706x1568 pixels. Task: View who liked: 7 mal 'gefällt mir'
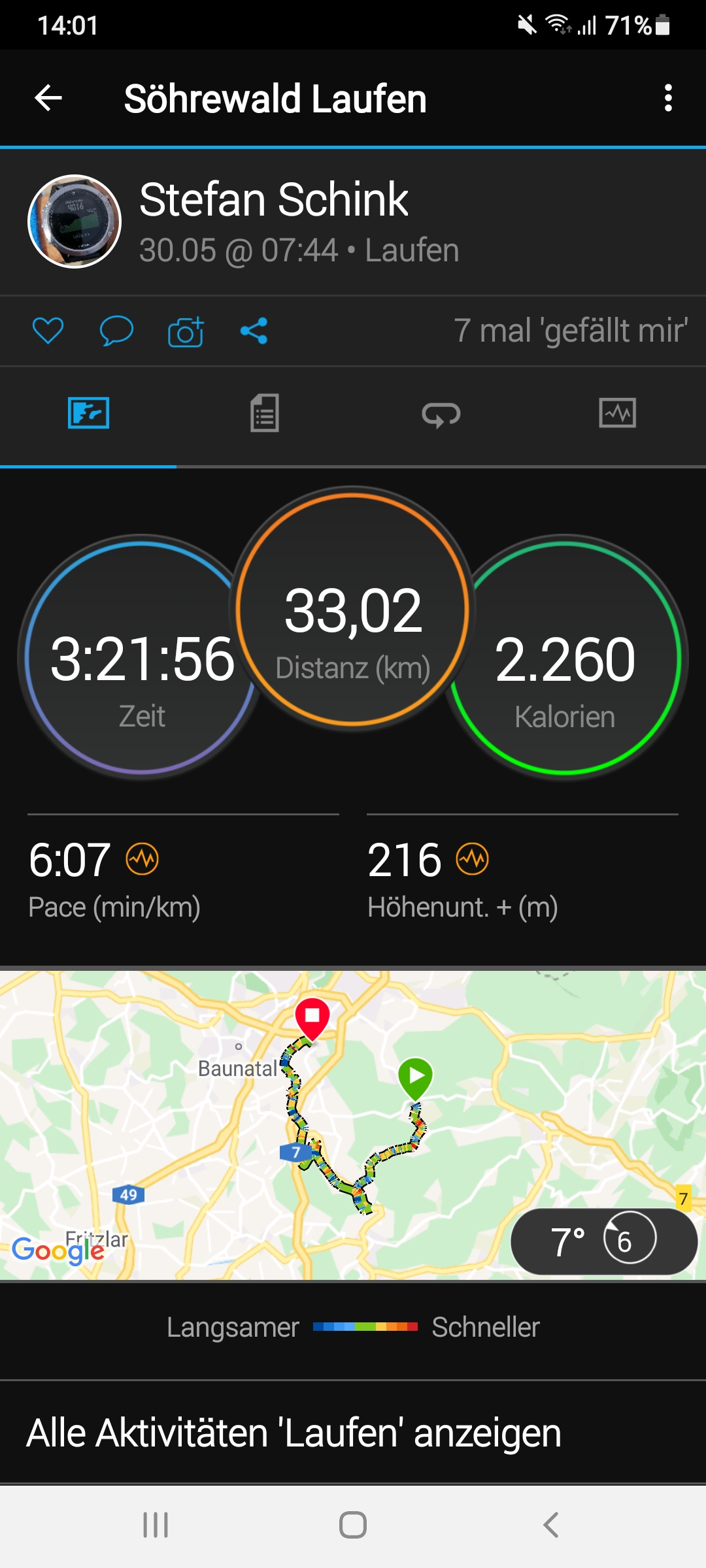[x=570, y=331]
